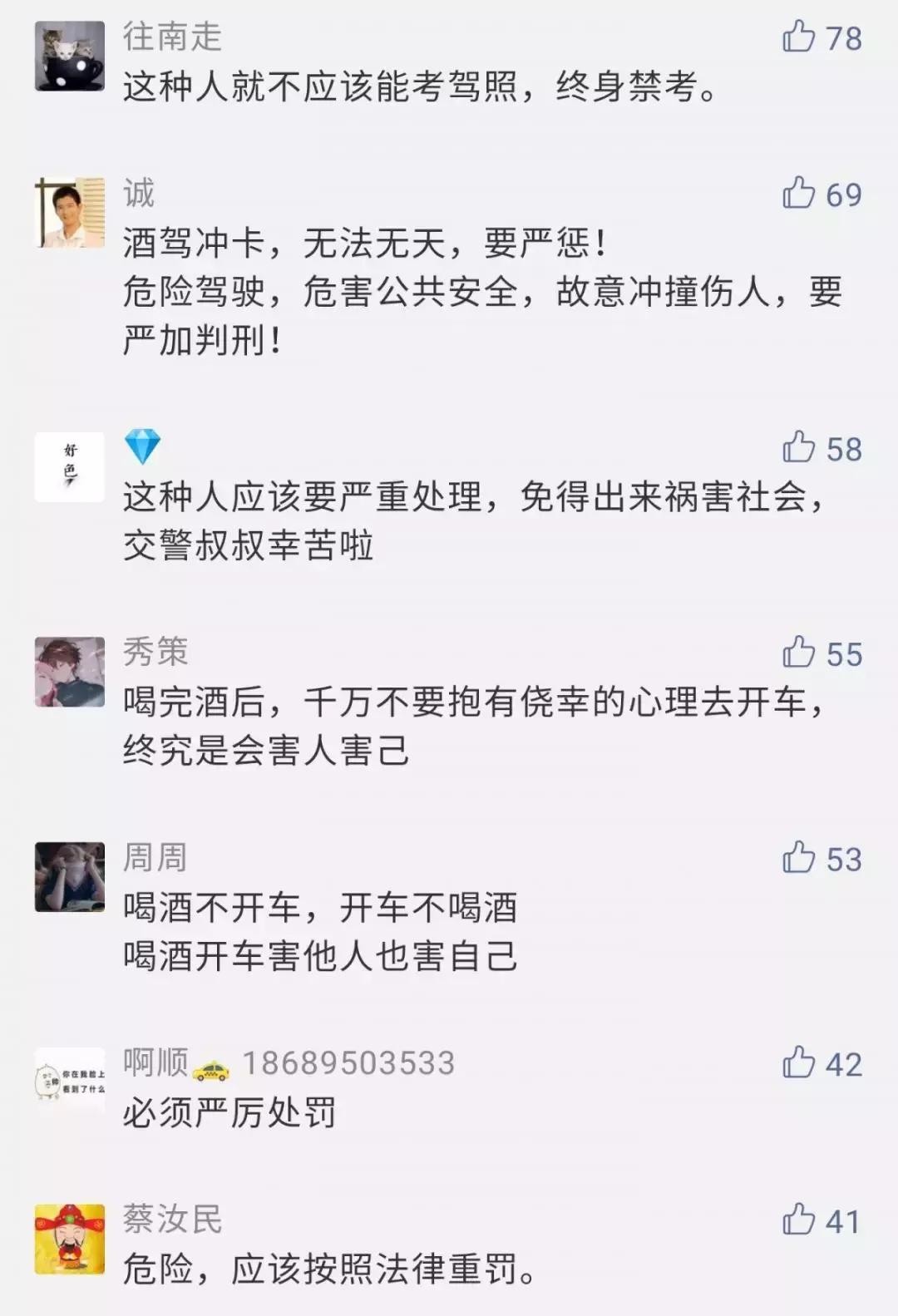Image resolution: width=898 pixels, height=1316 pixels.
Task: Upvote 啊顺's comment 必须严厉处罚
Action: 799,1063
